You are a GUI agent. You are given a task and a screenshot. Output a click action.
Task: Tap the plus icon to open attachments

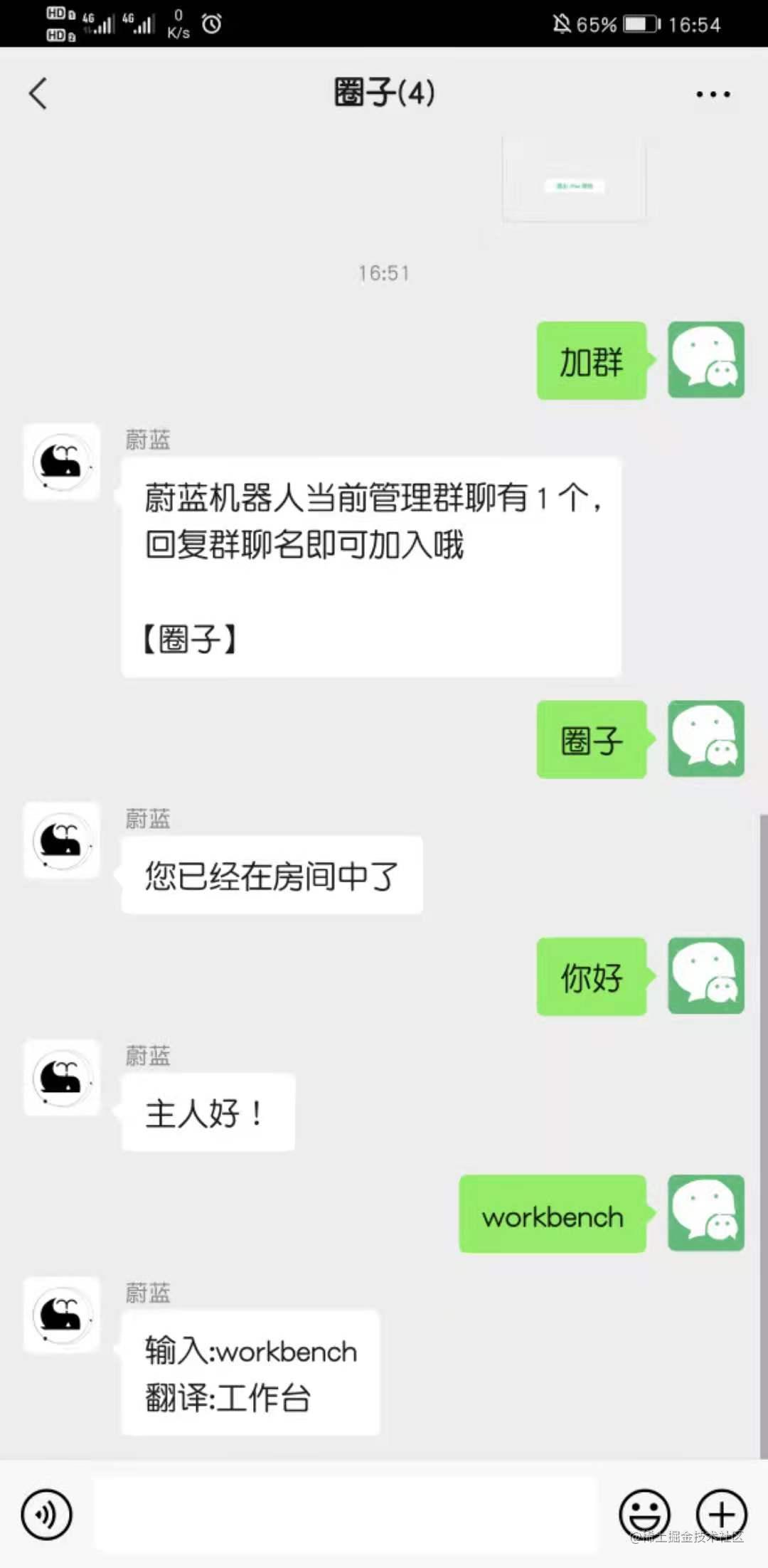coord(722,1512)
